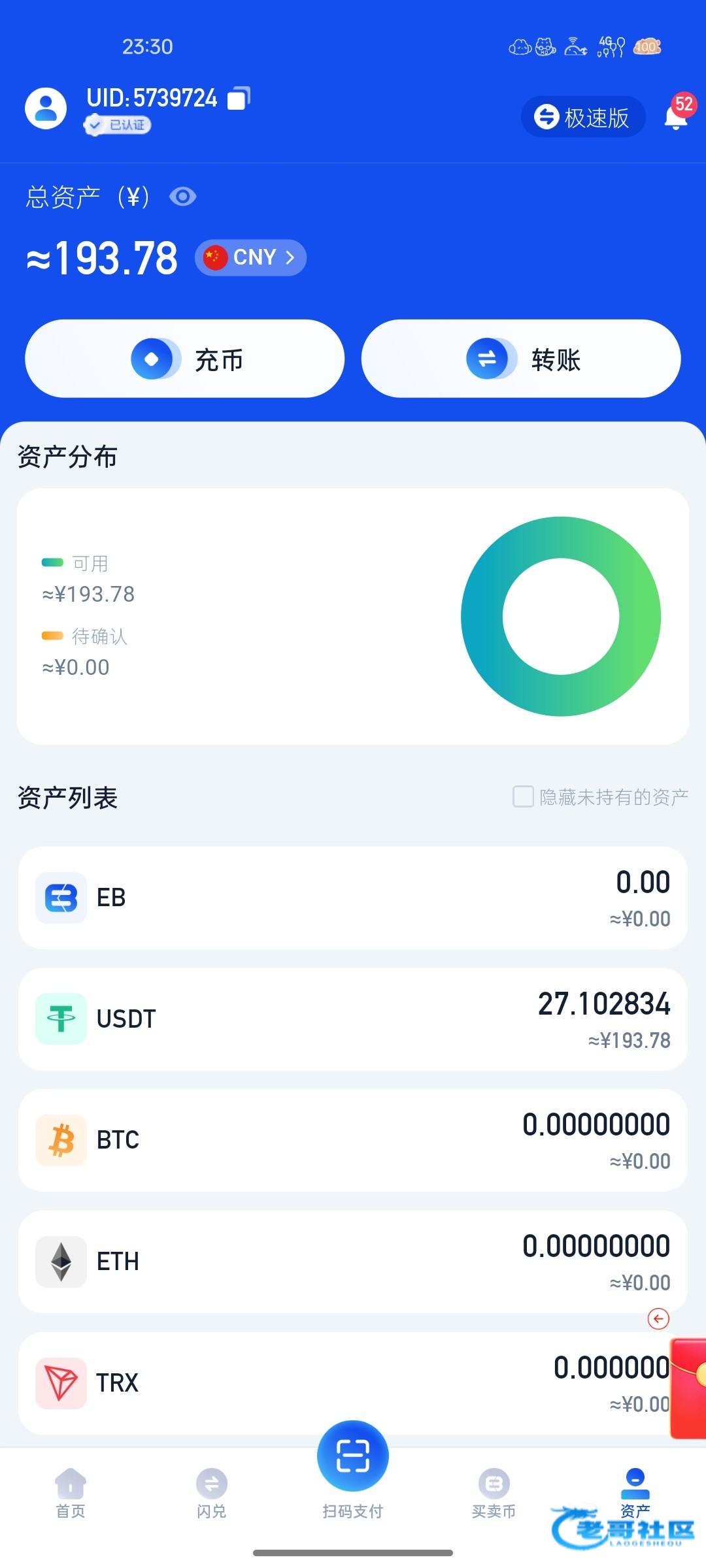This screenshot has width=706, height=1568.
Task: Open the TRX asset row
Action: [x=353, y=1383]
